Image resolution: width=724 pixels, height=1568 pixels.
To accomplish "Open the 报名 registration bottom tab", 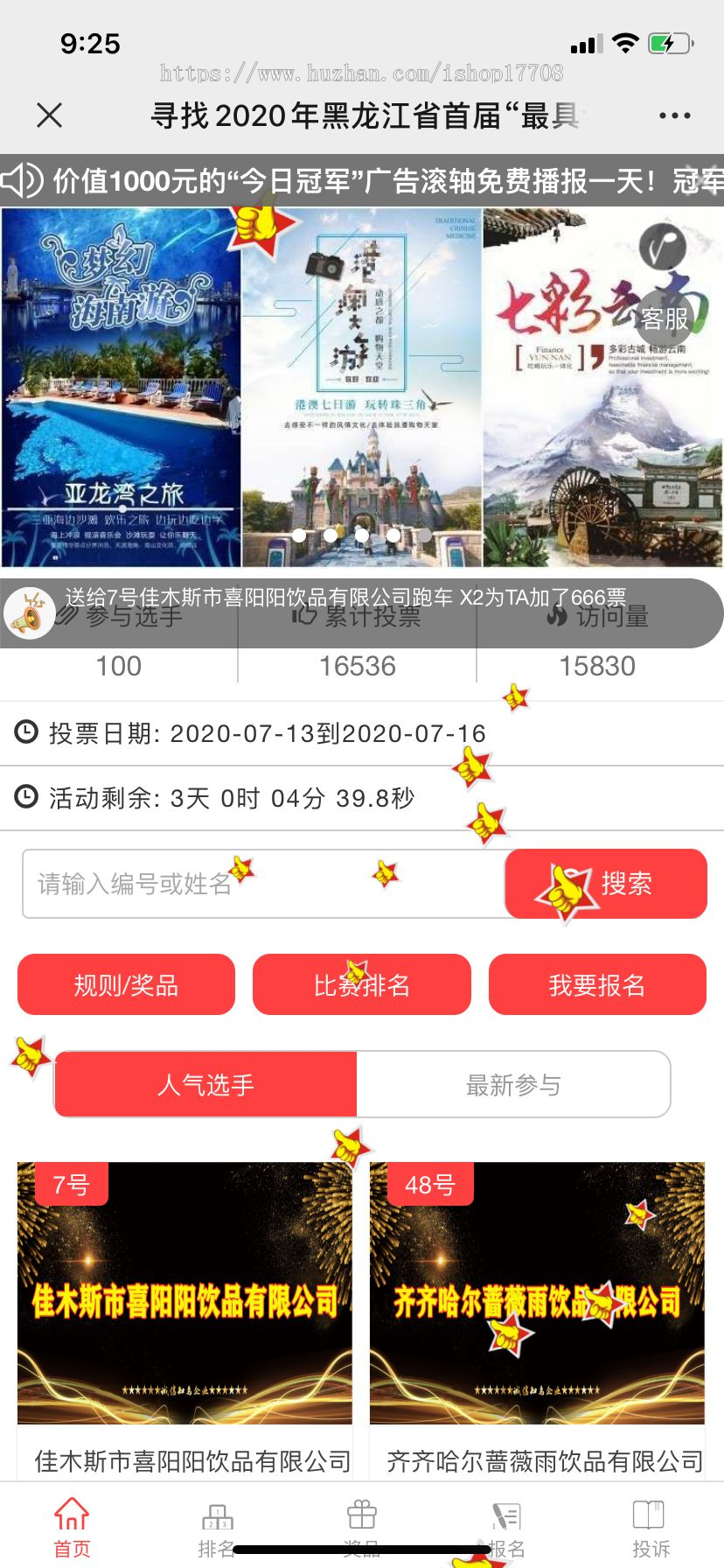I will click(x=507, y=1527).
